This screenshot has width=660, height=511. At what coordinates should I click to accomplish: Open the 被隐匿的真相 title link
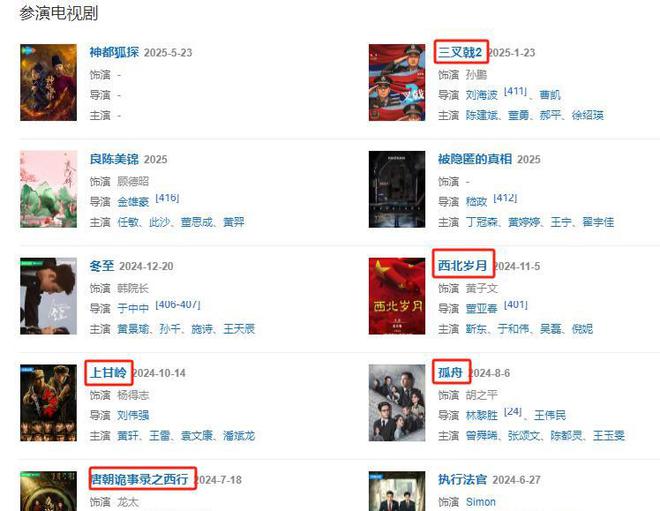click(x=475, y=159)
